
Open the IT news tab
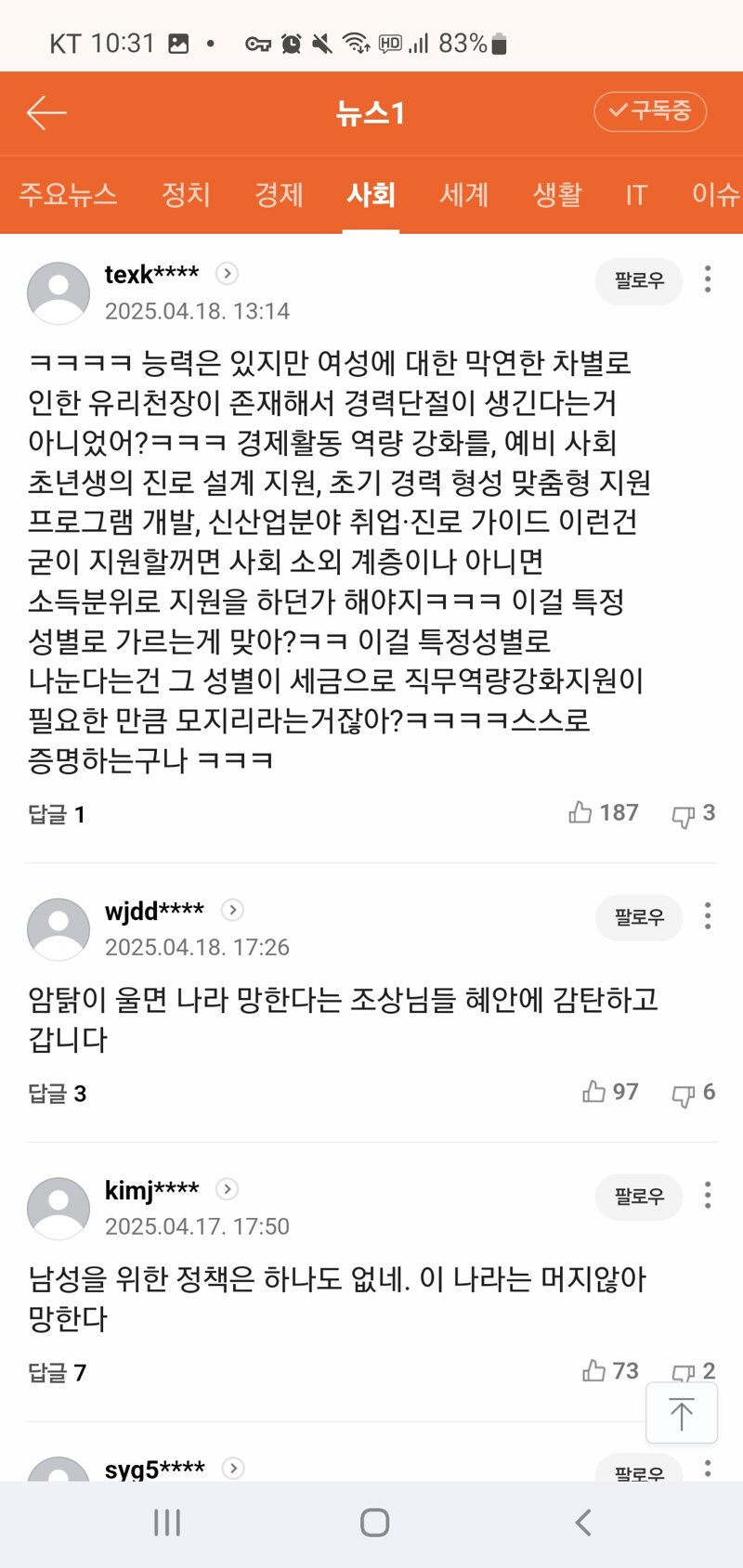[636, 194]
